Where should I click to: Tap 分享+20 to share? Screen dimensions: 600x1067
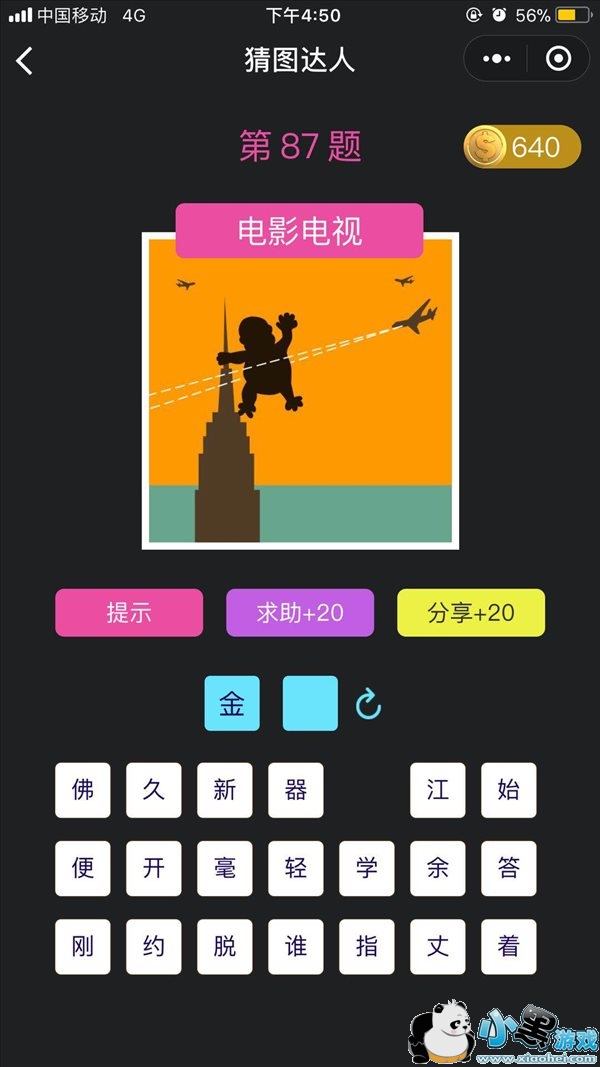pos(471,613)
